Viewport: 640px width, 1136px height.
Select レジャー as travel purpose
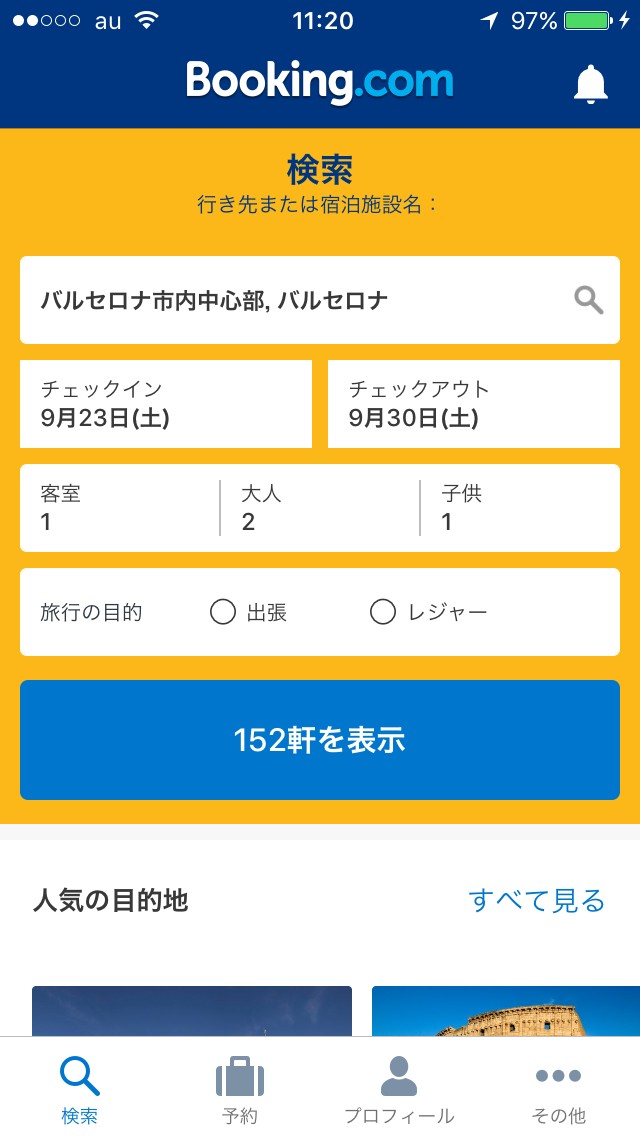(x=428, y=613)
